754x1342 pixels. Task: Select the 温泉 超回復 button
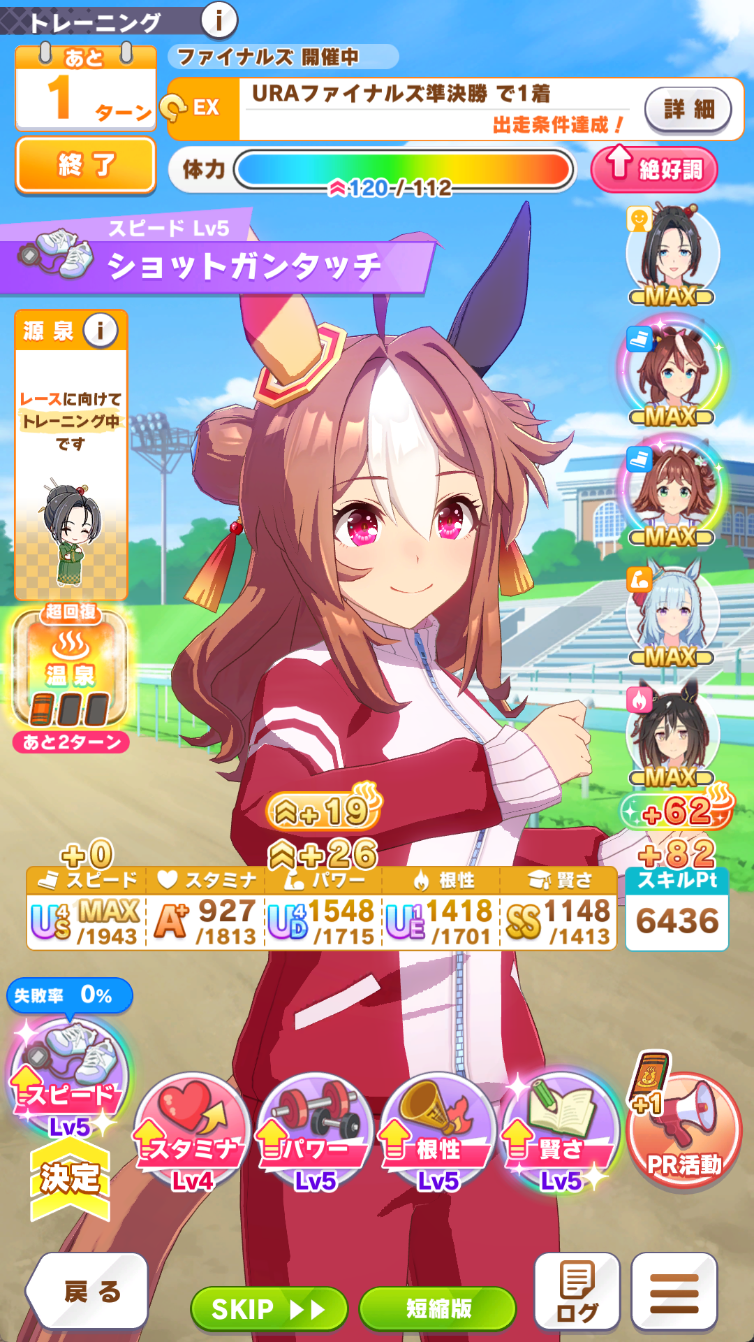click(x=70, y=670)
